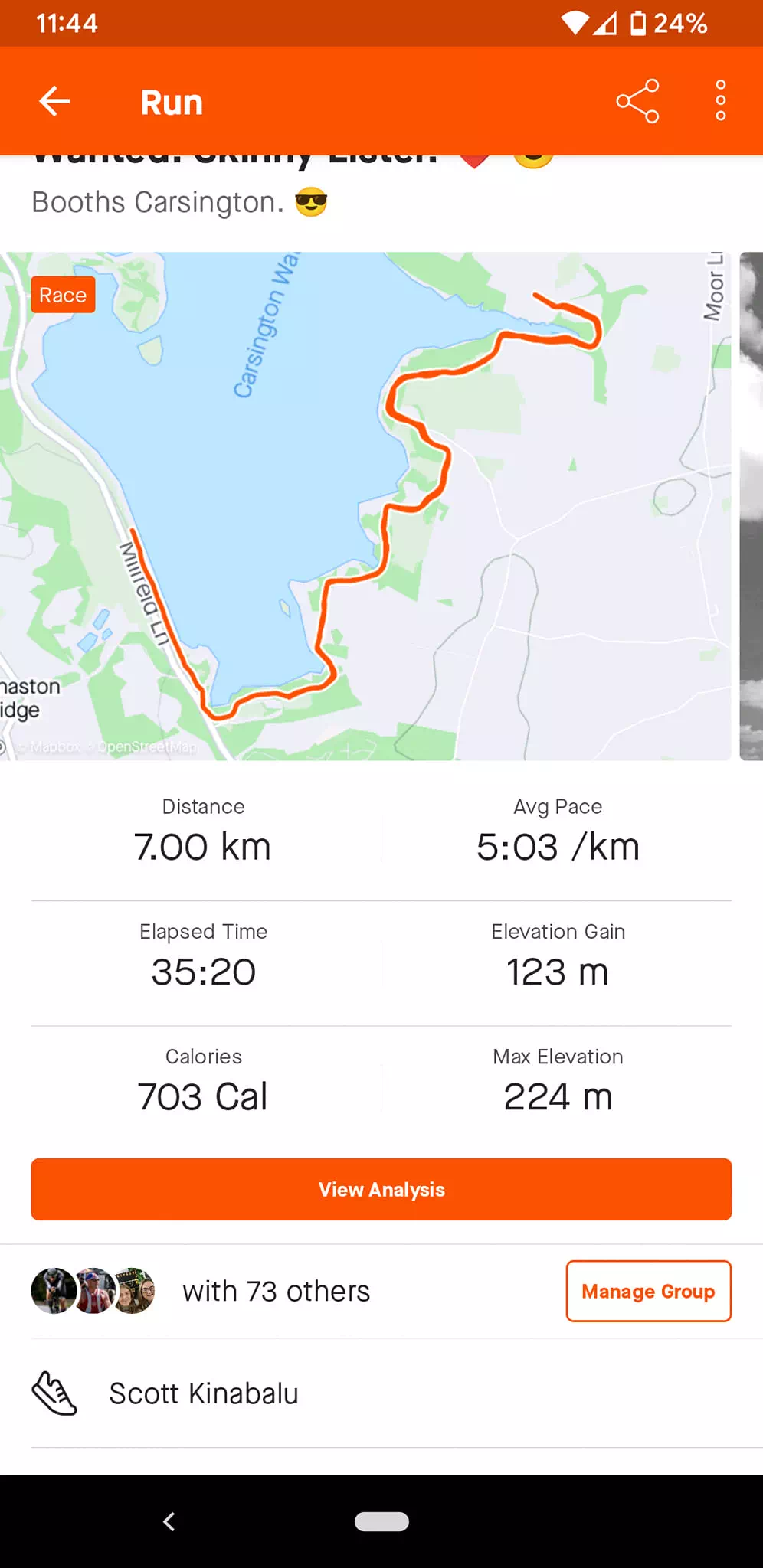
Task: Open the photo next to the map
Action: point(752,505)
